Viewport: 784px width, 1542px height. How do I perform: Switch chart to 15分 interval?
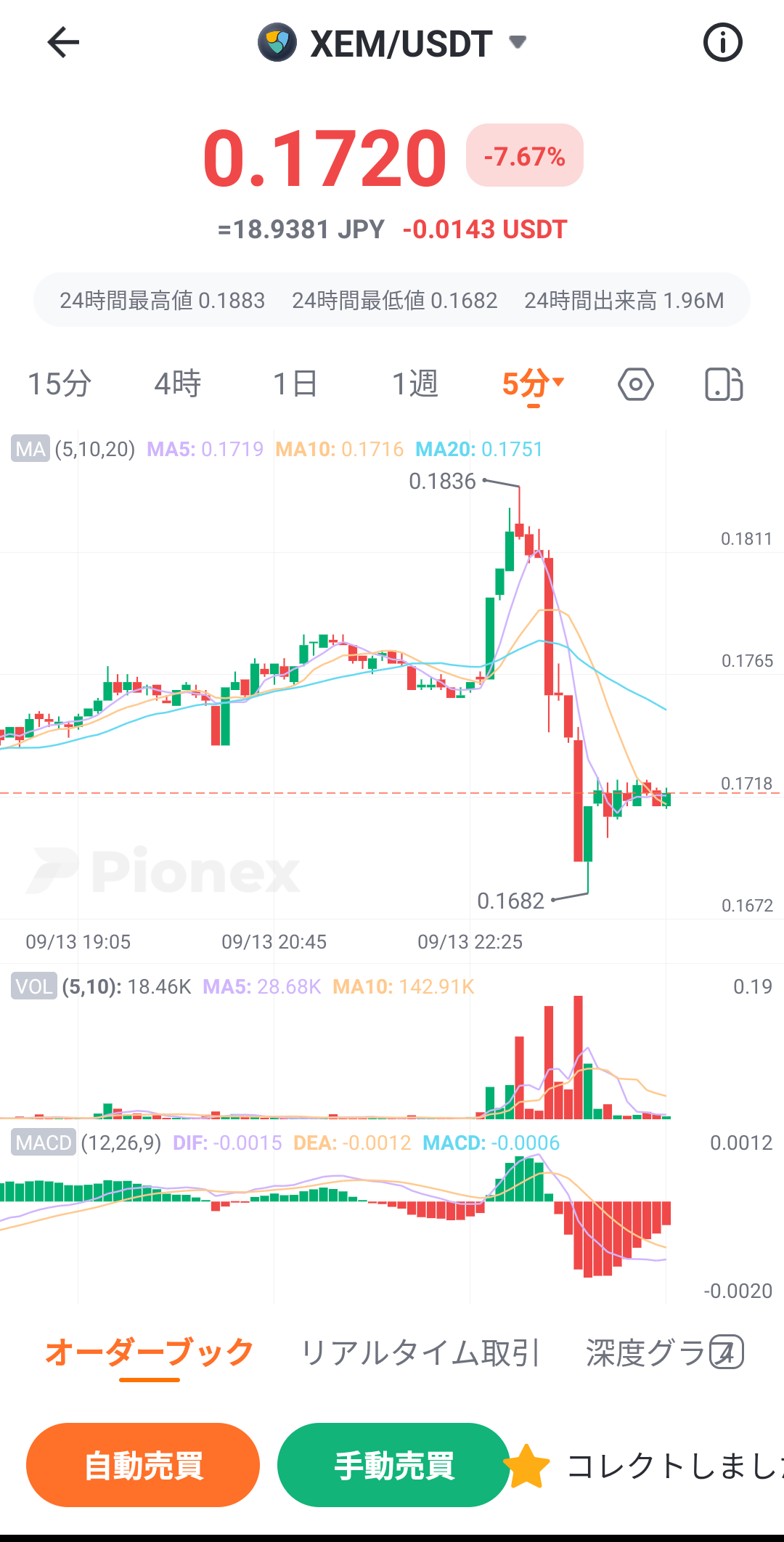(60, 384)
